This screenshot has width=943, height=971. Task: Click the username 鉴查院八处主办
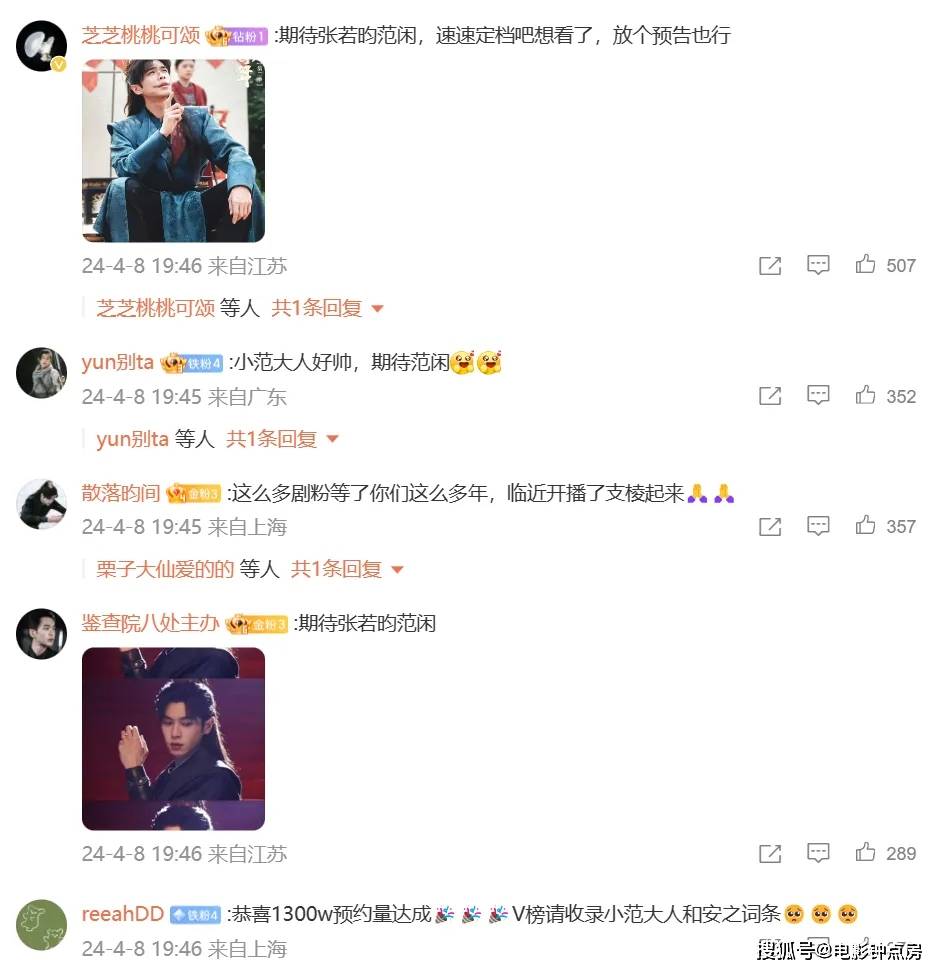(x=148, y=624)
